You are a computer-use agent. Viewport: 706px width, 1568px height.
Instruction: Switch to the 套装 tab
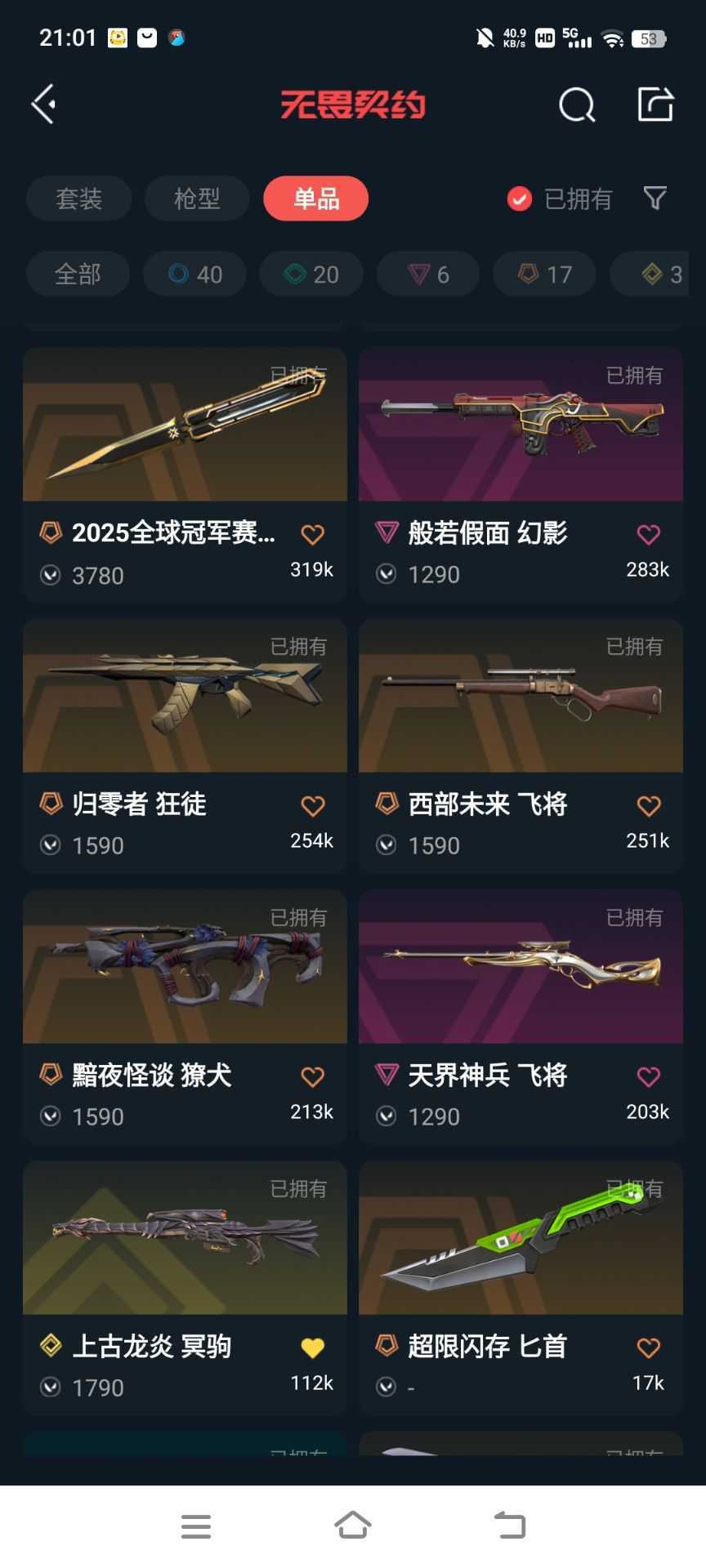[78, 198]
